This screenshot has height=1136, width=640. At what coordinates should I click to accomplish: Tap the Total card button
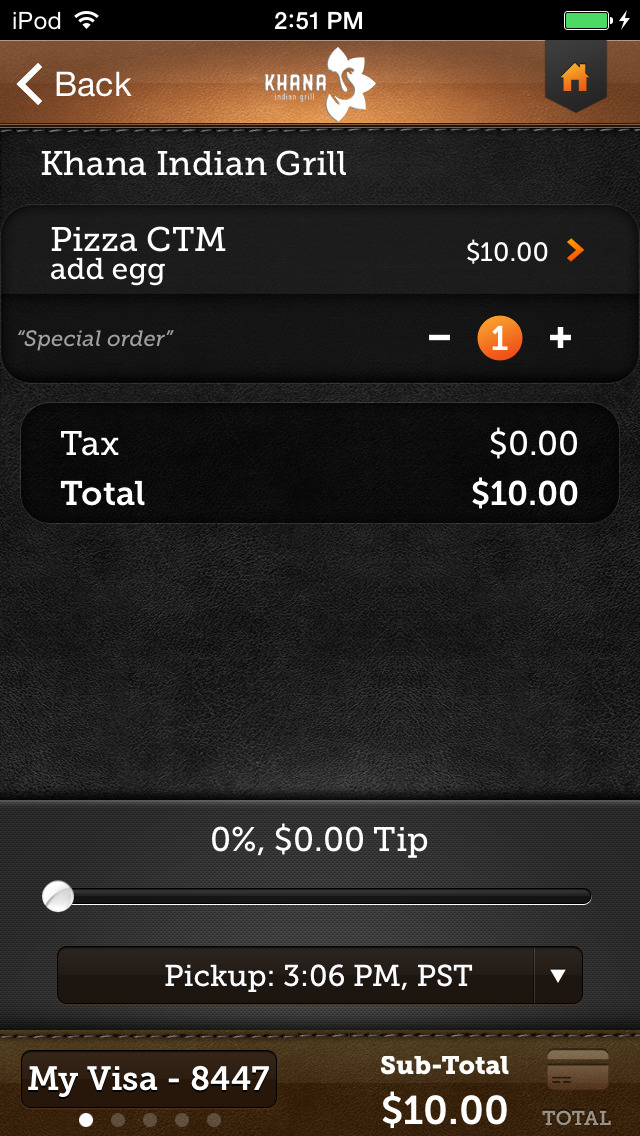577,1086
